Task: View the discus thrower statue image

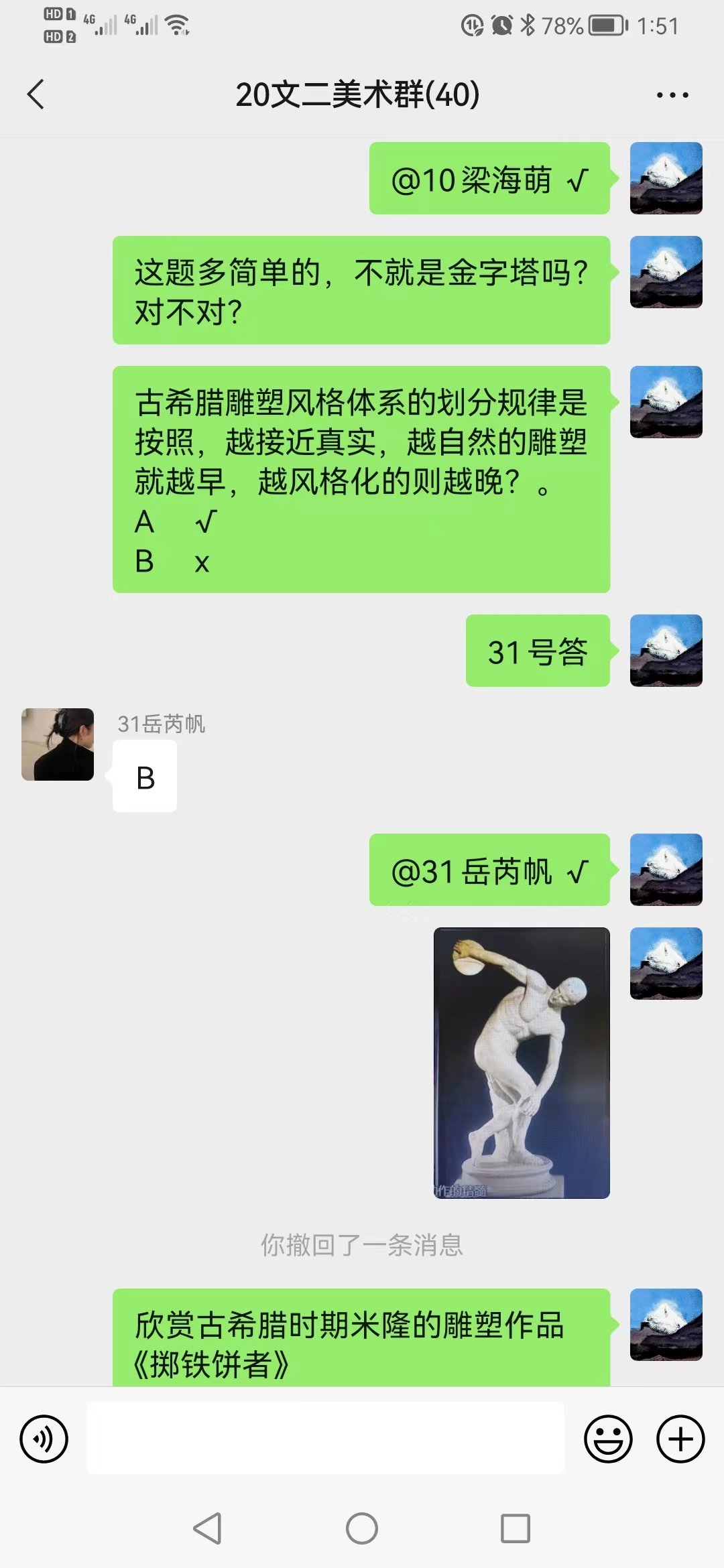Action: coord(522,1063)
